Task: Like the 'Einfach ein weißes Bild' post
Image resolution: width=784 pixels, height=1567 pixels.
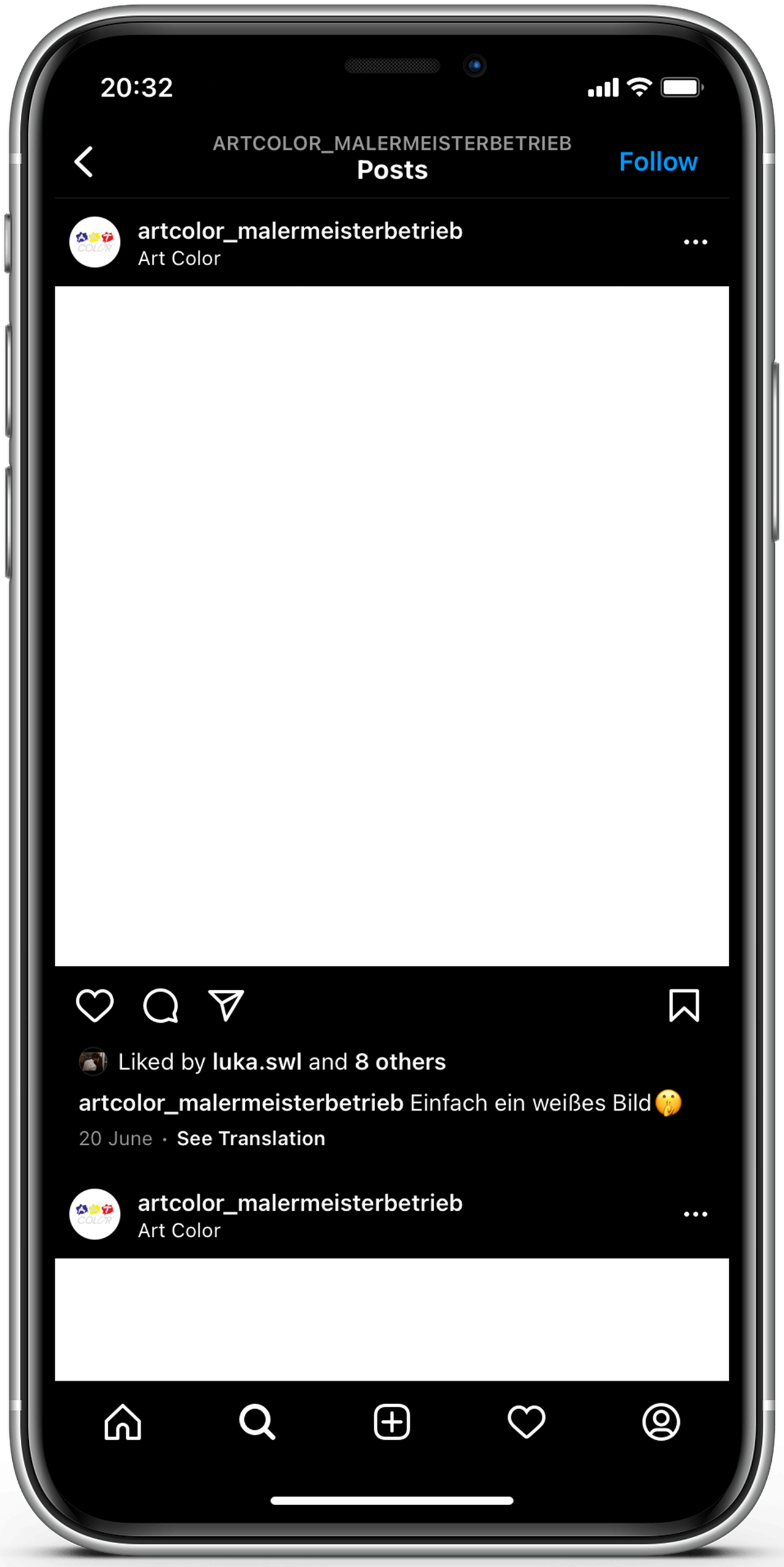Action: [95, 1006]
